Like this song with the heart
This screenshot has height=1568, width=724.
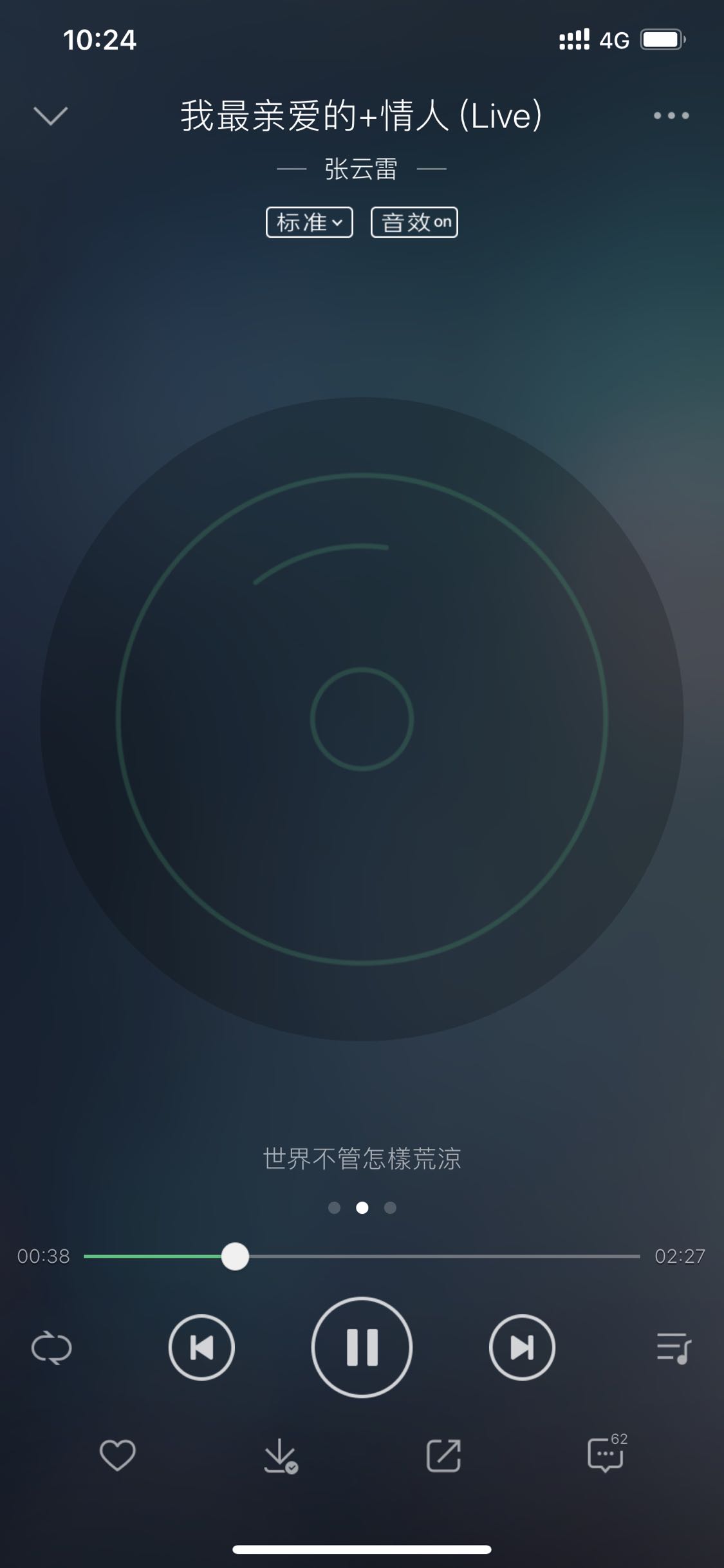[118, 1455]
